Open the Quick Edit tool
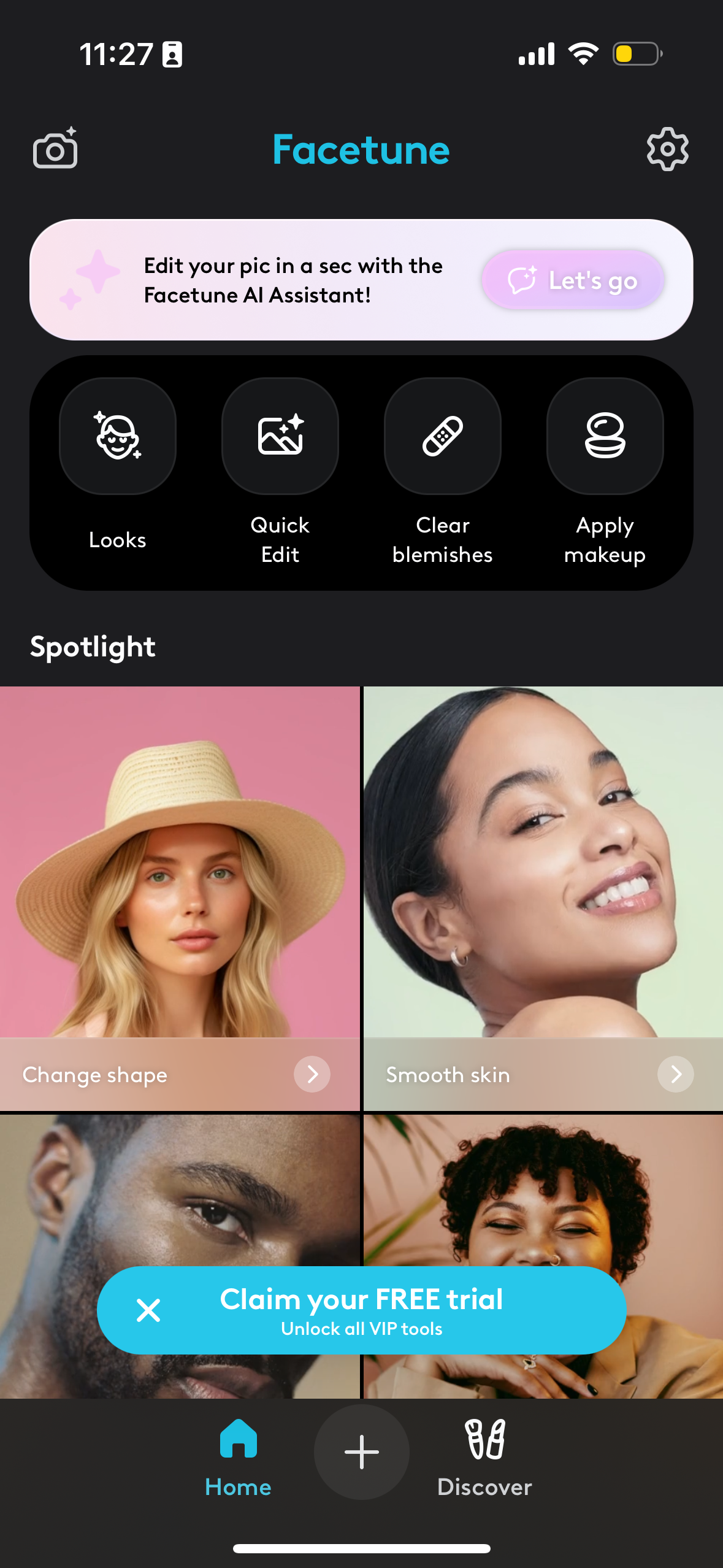The width and height of the screenshot is (723, 1568). click(x=280, y=437)
